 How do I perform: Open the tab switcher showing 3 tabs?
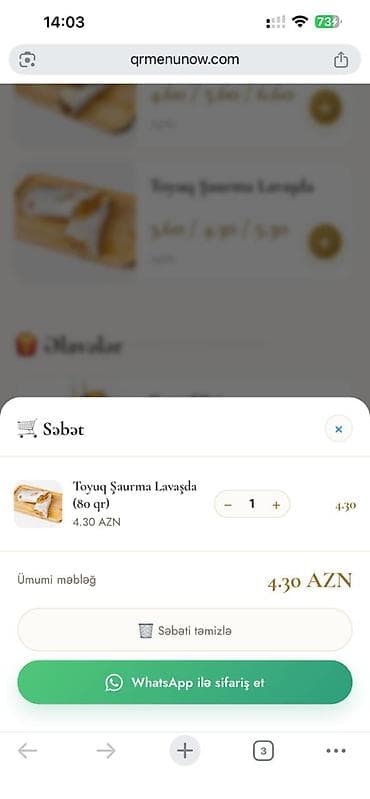(263, 751)
